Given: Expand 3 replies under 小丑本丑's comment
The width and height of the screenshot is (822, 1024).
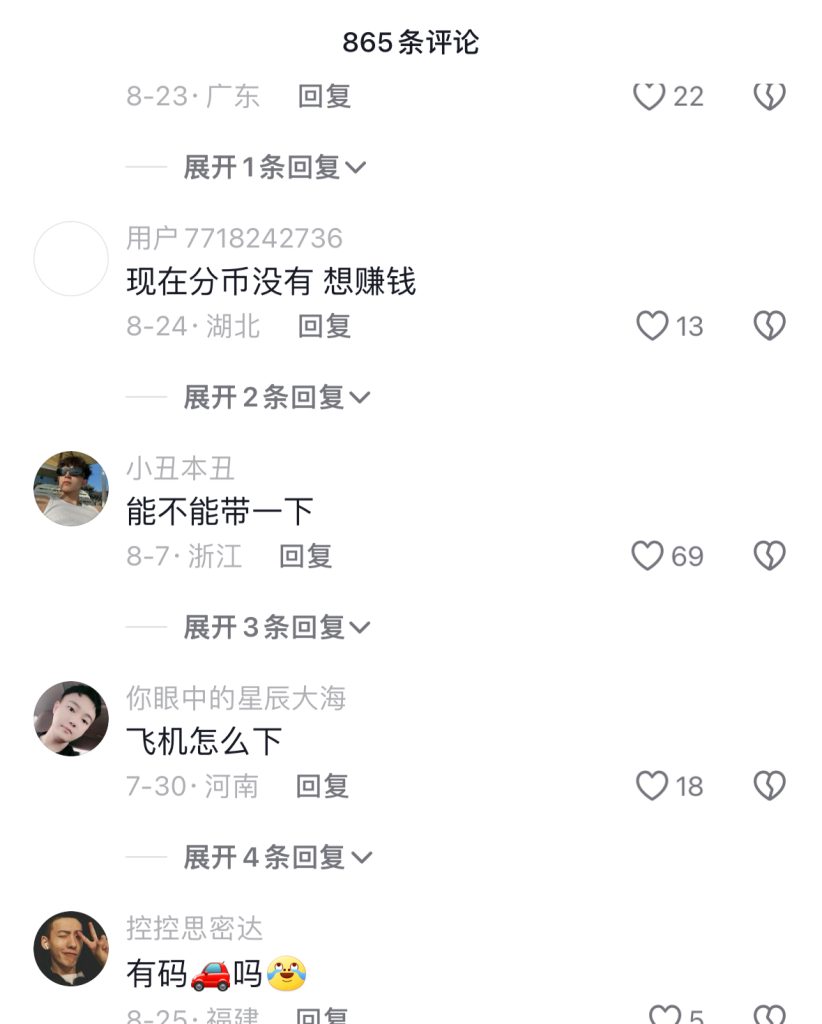Looking at the screenshot, I should pos(267,627).
